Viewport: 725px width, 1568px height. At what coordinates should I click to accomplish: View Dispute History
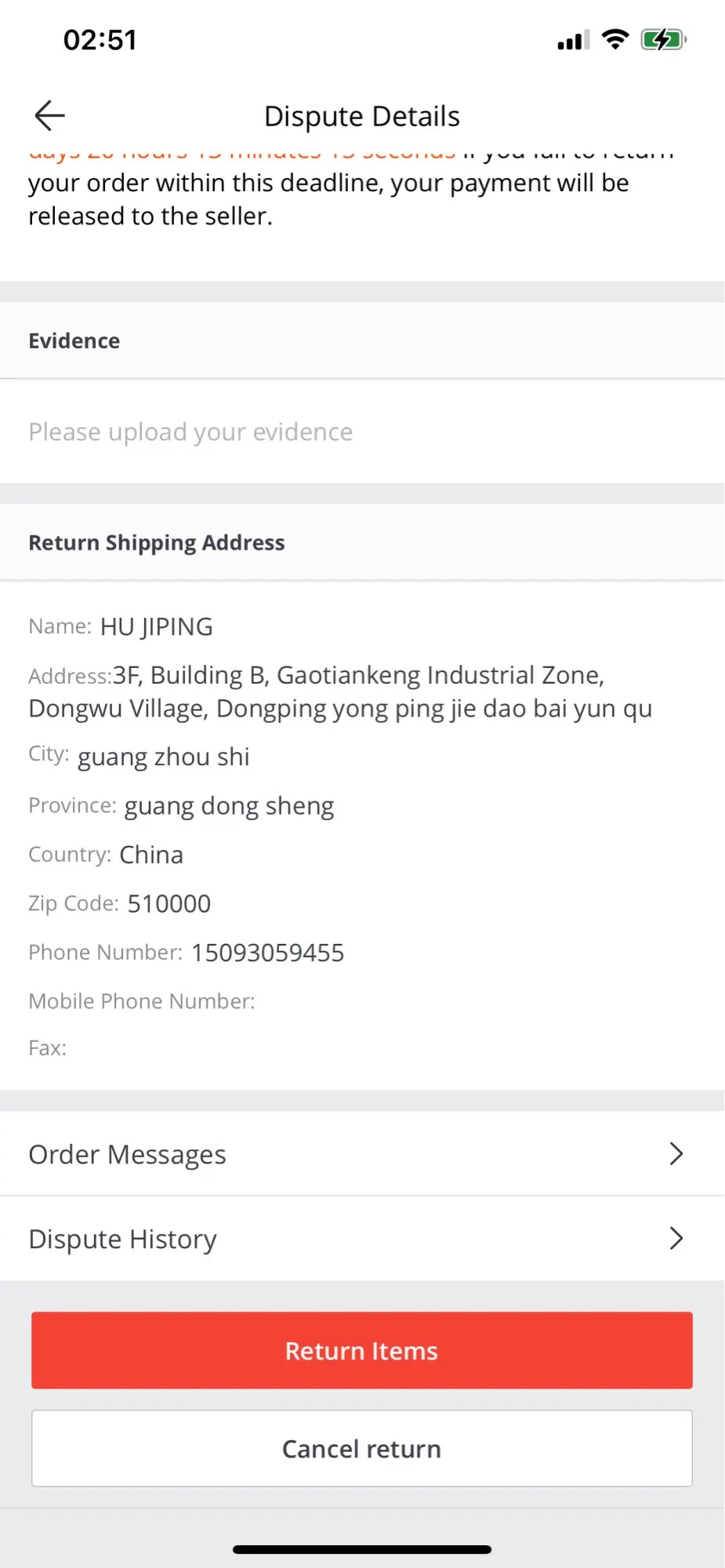361,1239
